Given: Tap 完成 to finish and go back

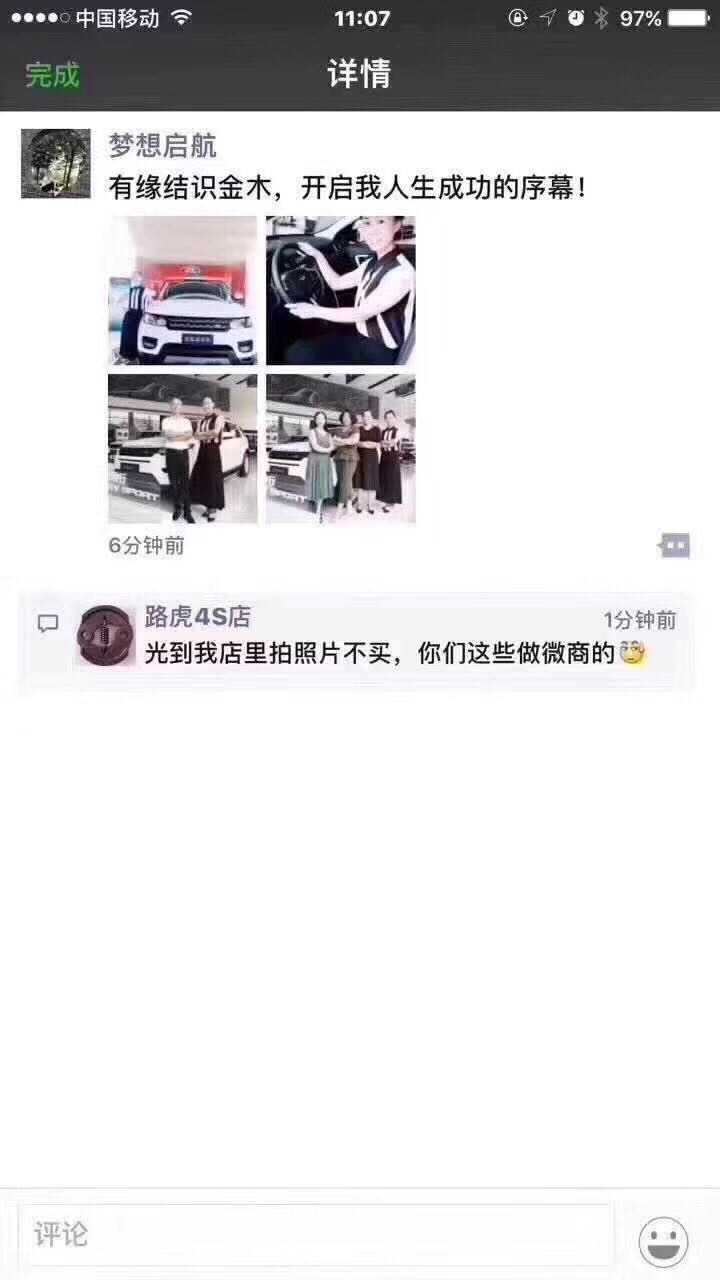Looking at the screenshot, I should pyautogui.click(x=52, y=75).
